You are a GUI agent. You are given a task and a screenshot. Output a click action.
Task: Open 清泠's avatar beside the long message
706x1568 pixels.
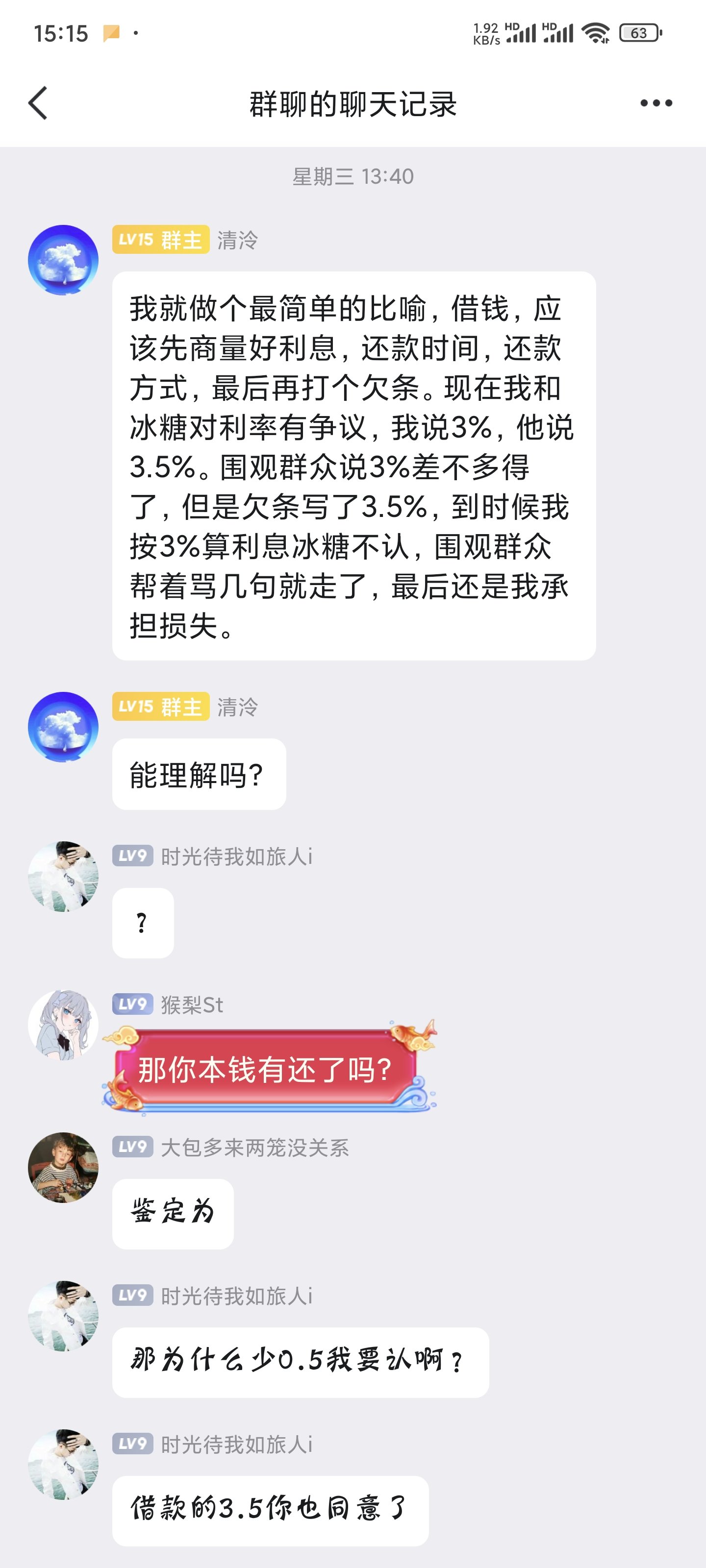click(63, 261)
